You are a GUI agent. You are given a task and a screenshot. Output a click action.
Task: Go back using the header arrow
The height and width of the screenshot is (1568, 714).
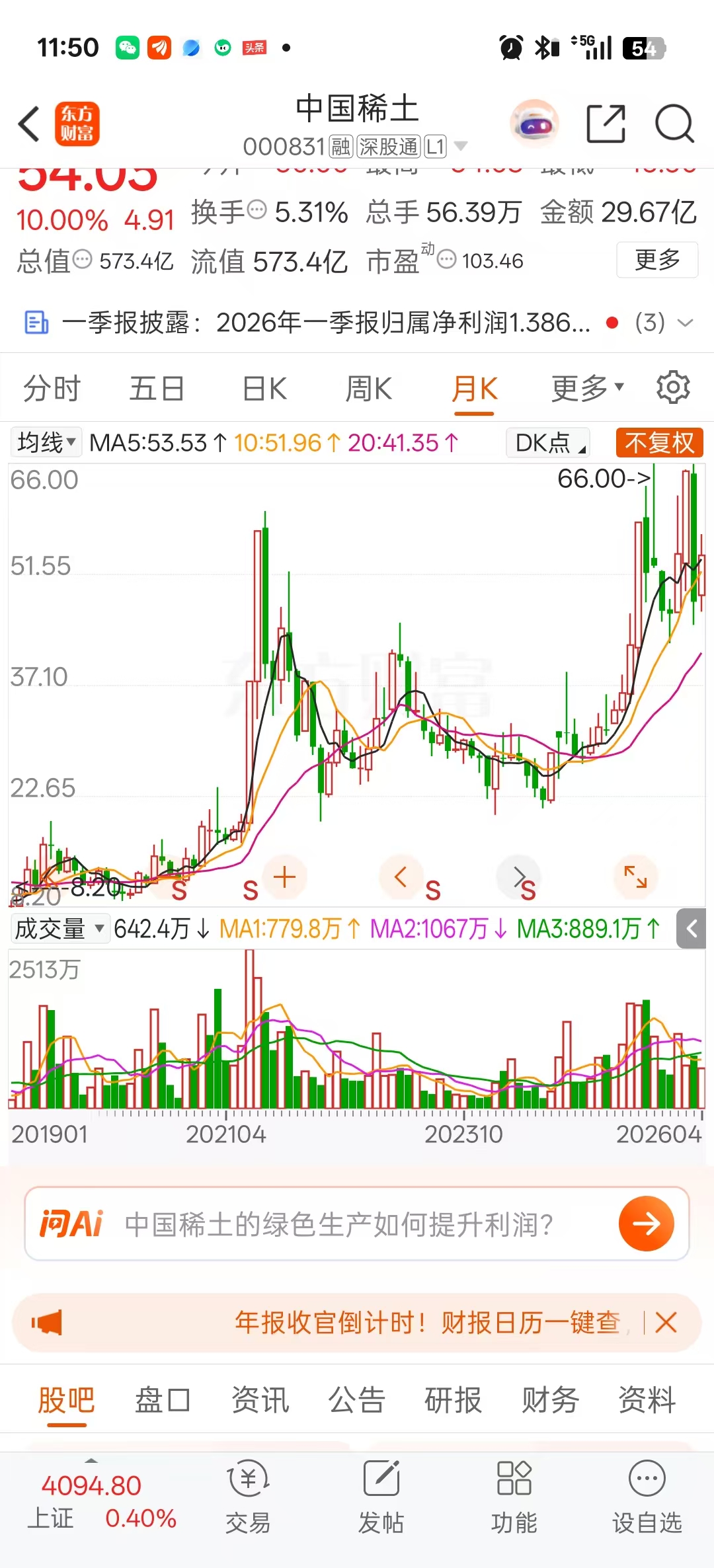29,124
